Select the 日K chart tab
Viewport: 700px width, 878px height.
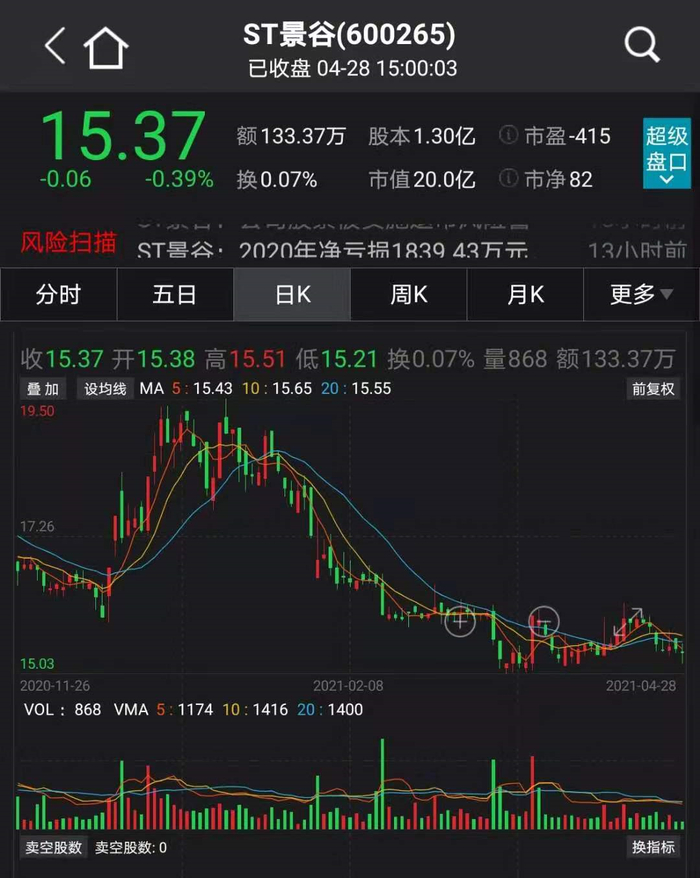292,295
